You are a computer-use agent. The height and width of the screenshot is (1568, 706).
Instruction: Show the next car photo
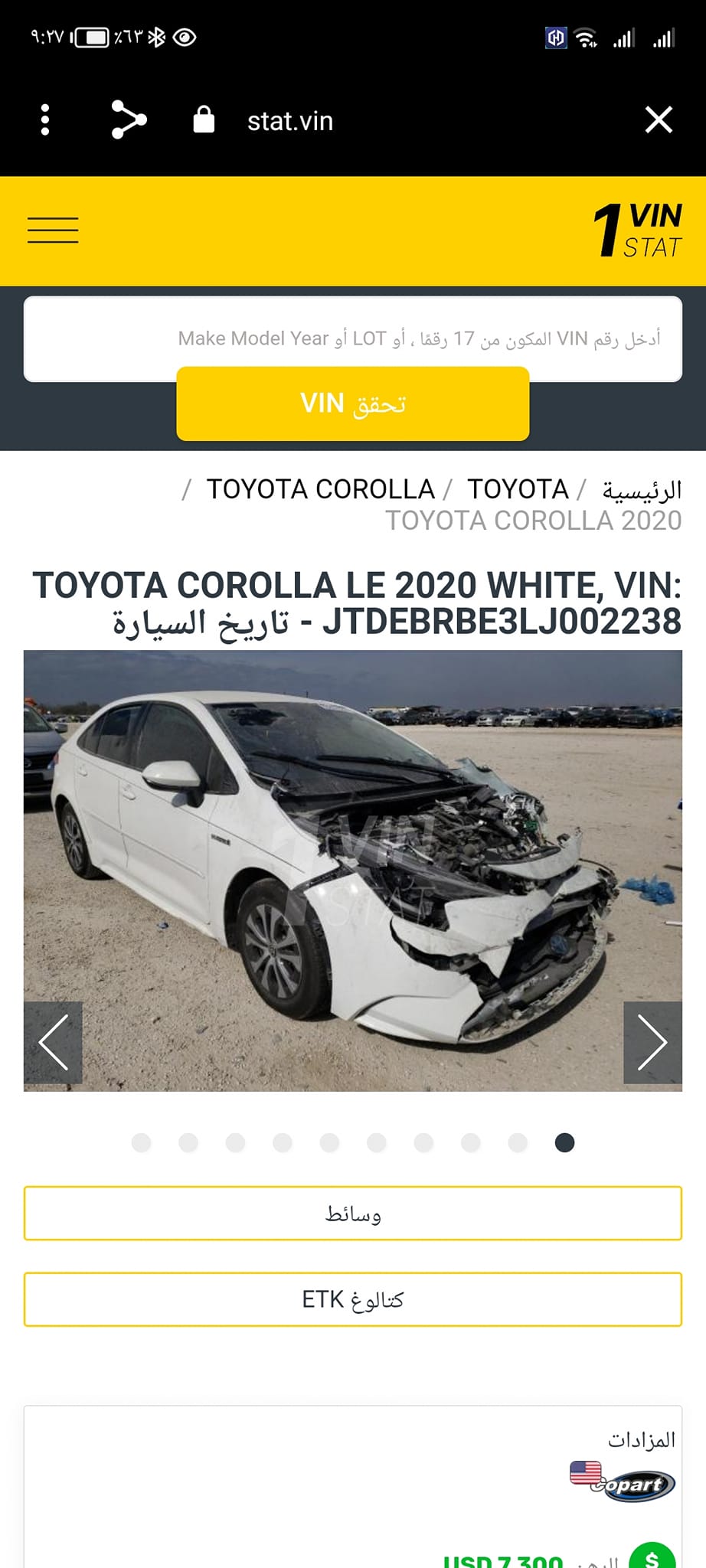pos(652,1042)
